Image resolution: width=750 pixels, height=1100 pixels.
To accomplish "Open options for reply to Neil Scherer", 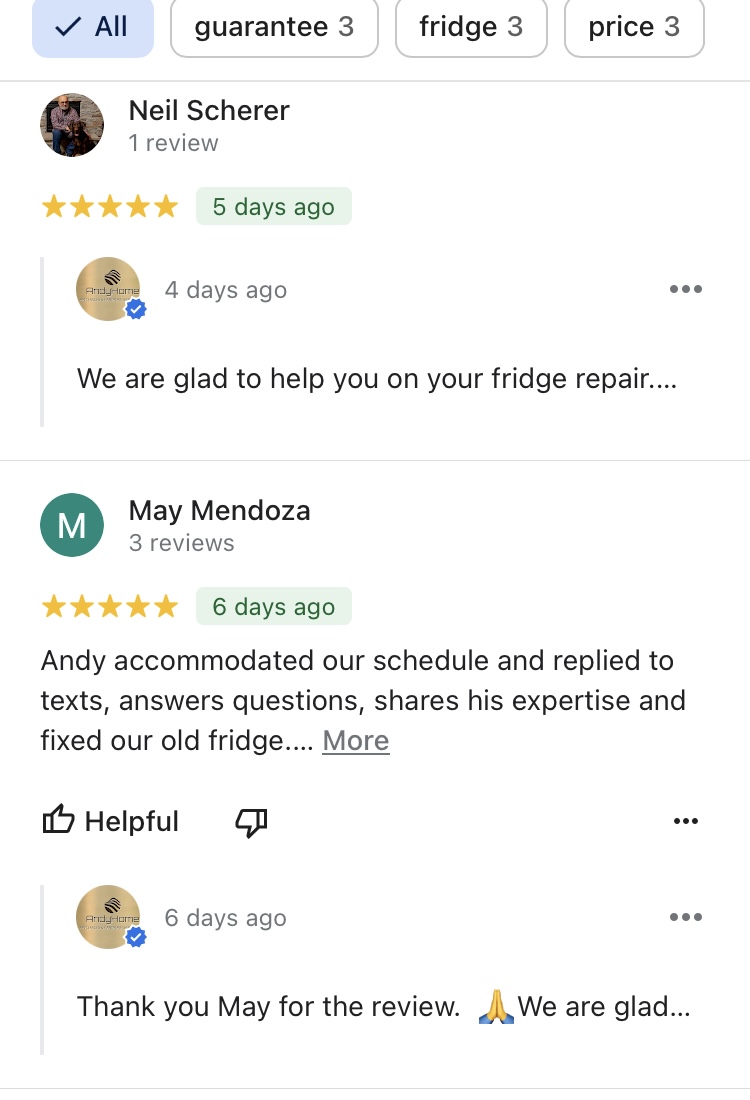I will [685, 290].
